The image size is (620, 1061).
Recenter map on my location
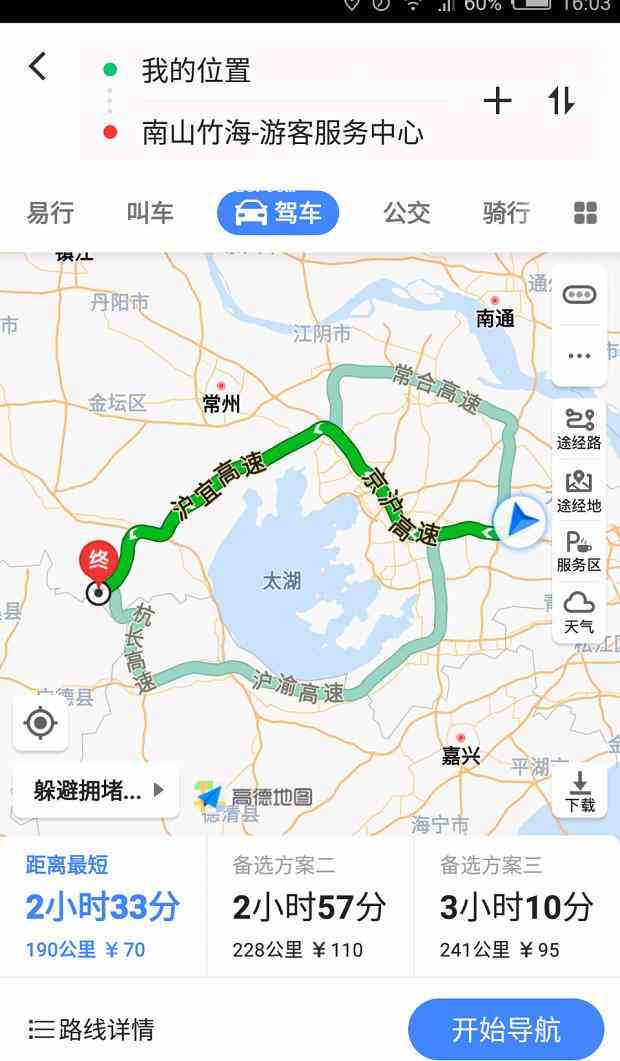click(40, 723)
